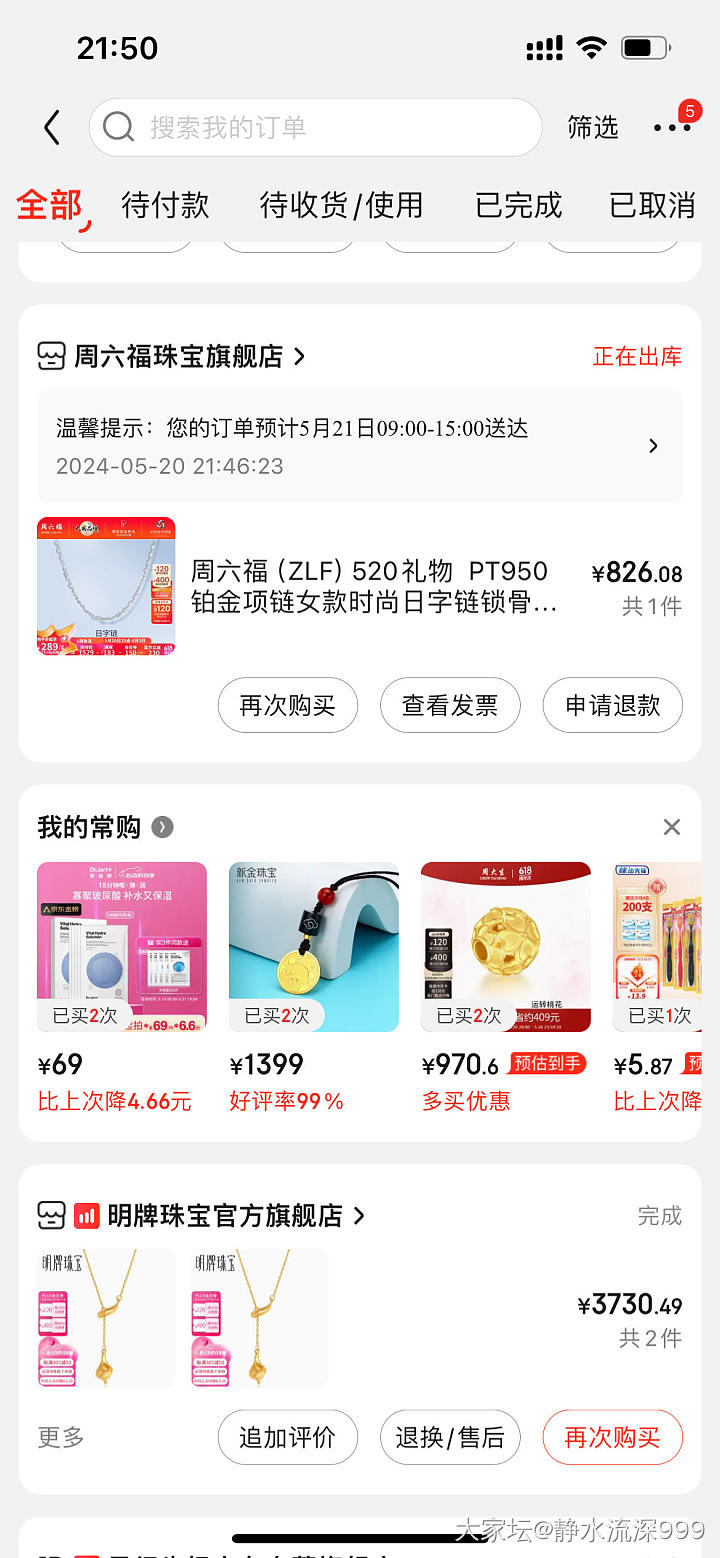This screenshot has height=1558, width=720.
Task: Tap 追加评价 on the 明牌珠宝 order
Action: (x=287, y=1437)
